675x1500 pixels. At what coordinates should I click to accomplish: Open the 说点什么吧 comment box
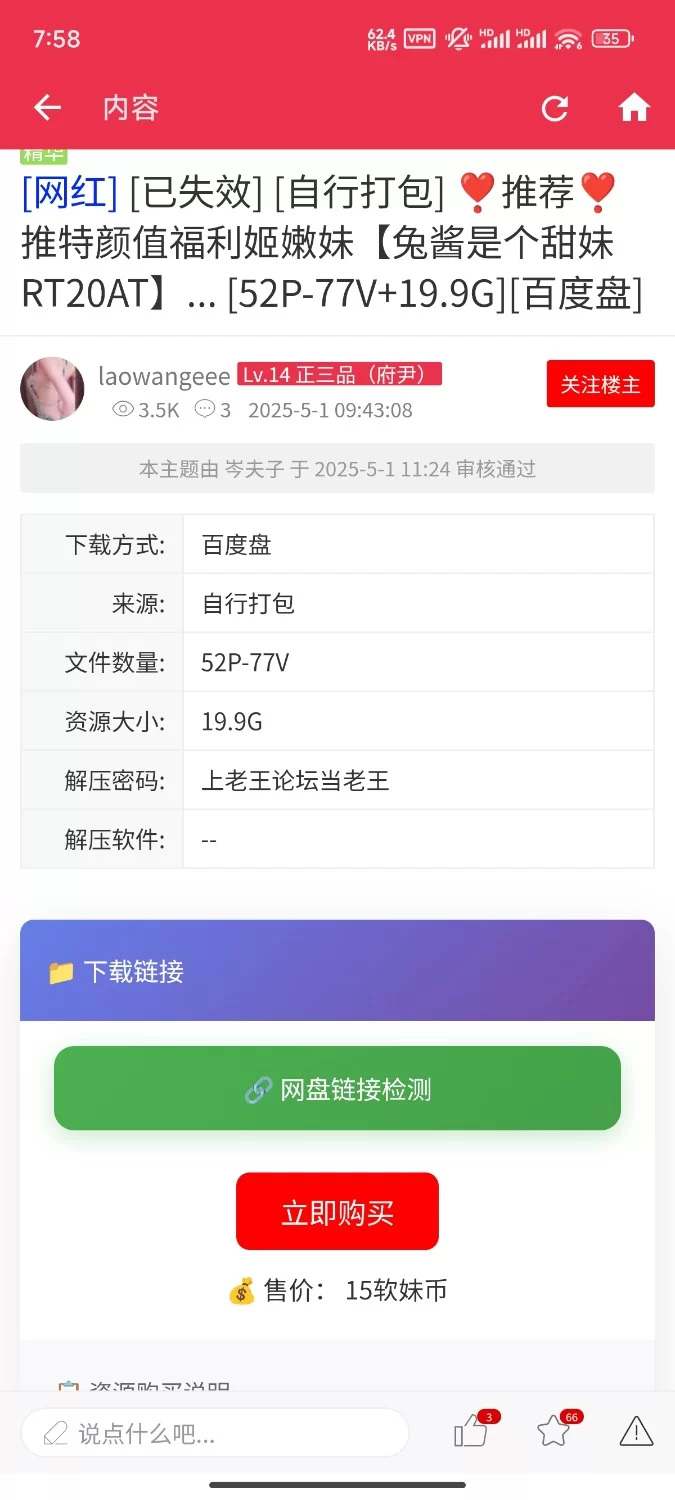click(215, 1434)
